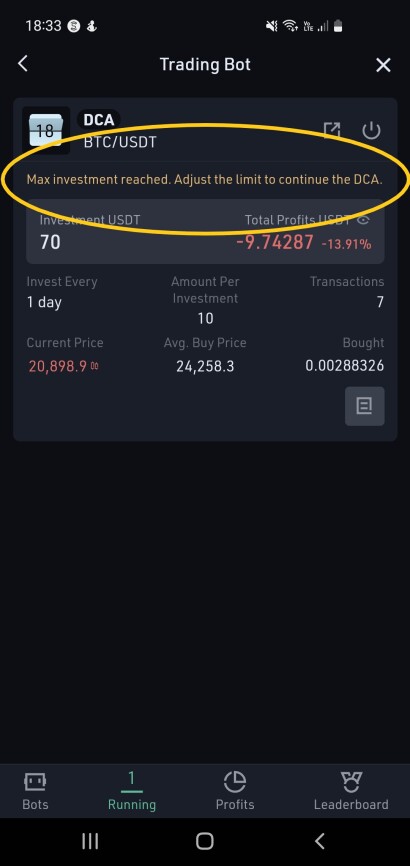
Task: Open system recent apps
Action: coord(90,841)
